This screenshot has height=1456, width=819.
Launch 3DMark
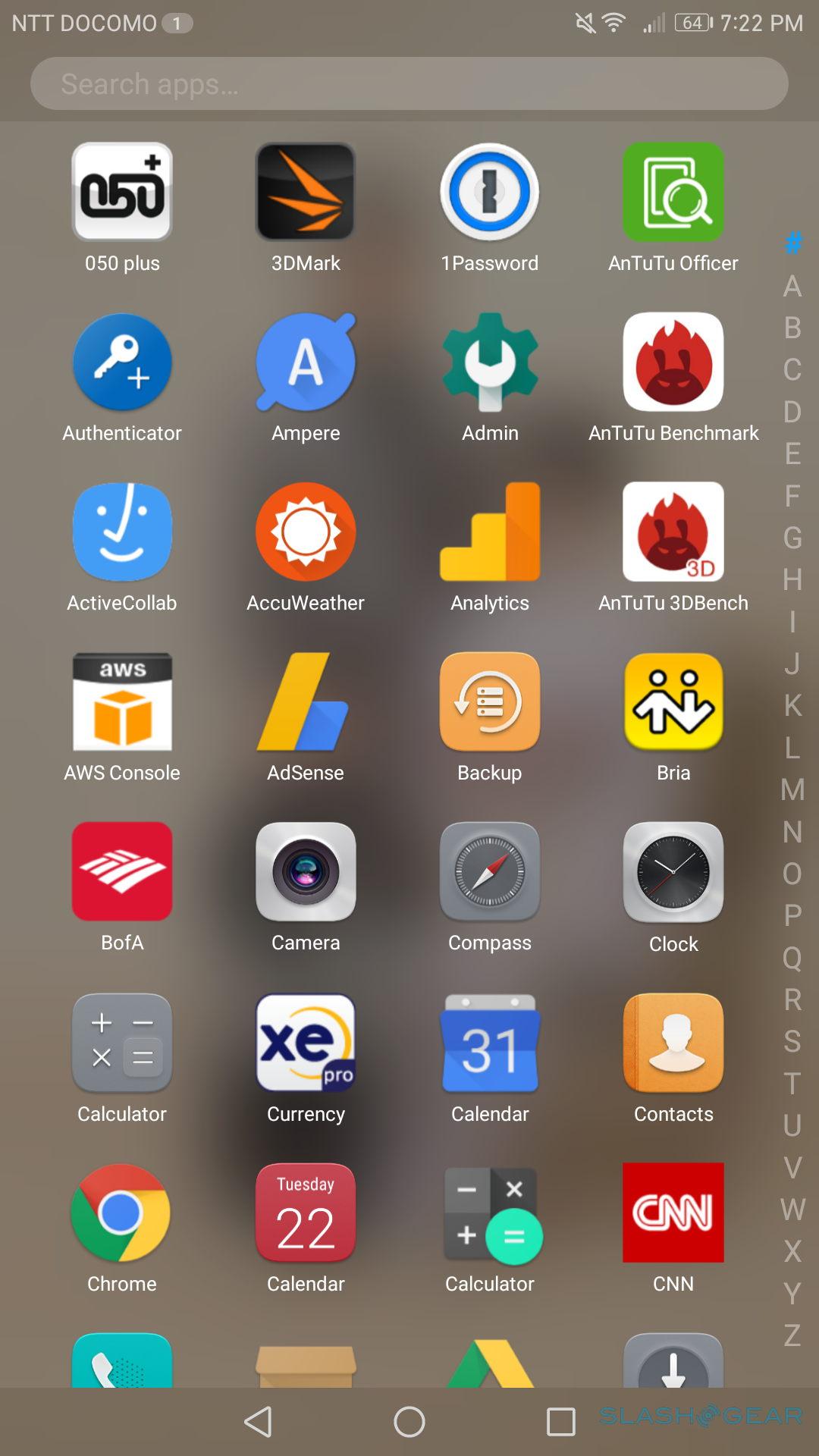306,192
